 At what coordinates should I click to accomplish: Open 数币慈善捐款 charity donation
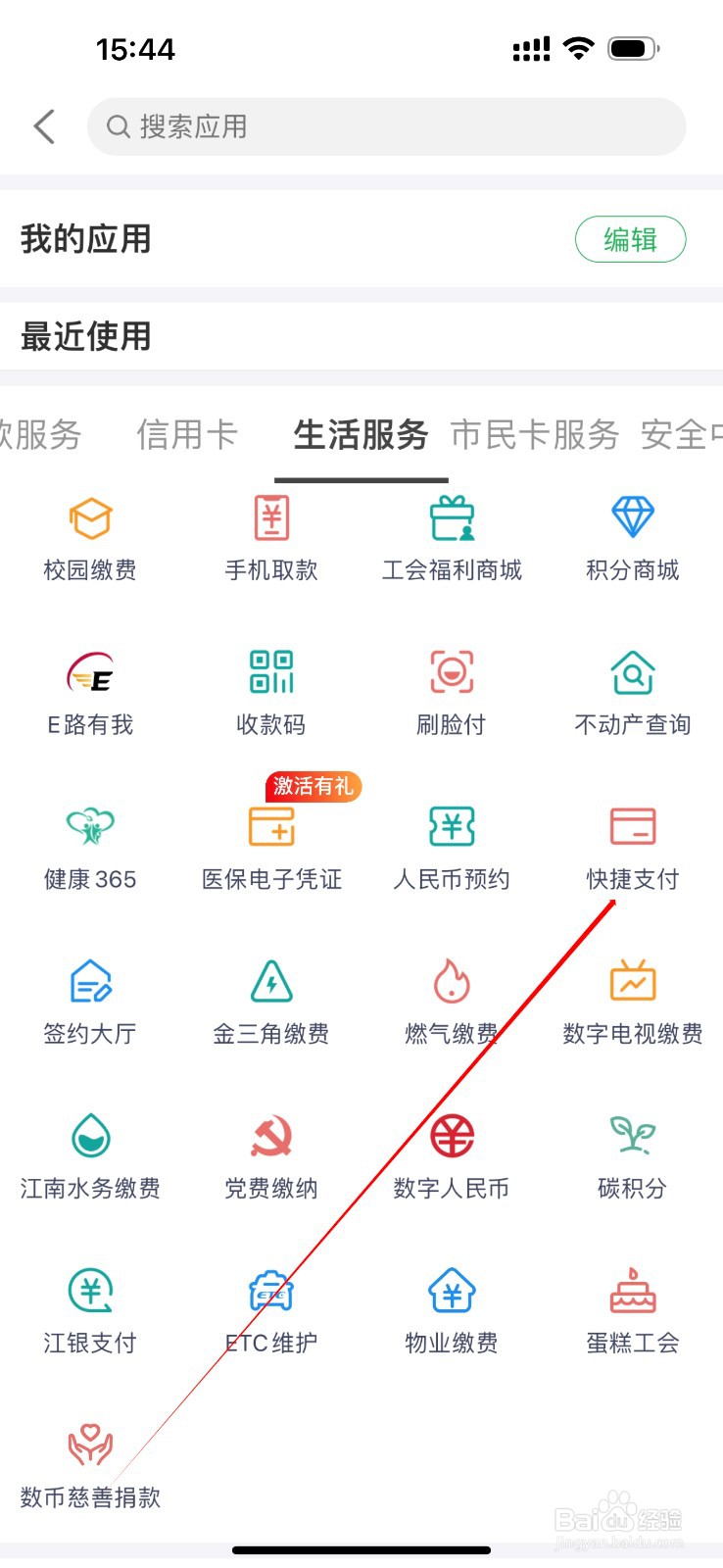[x=90, y=1462]
